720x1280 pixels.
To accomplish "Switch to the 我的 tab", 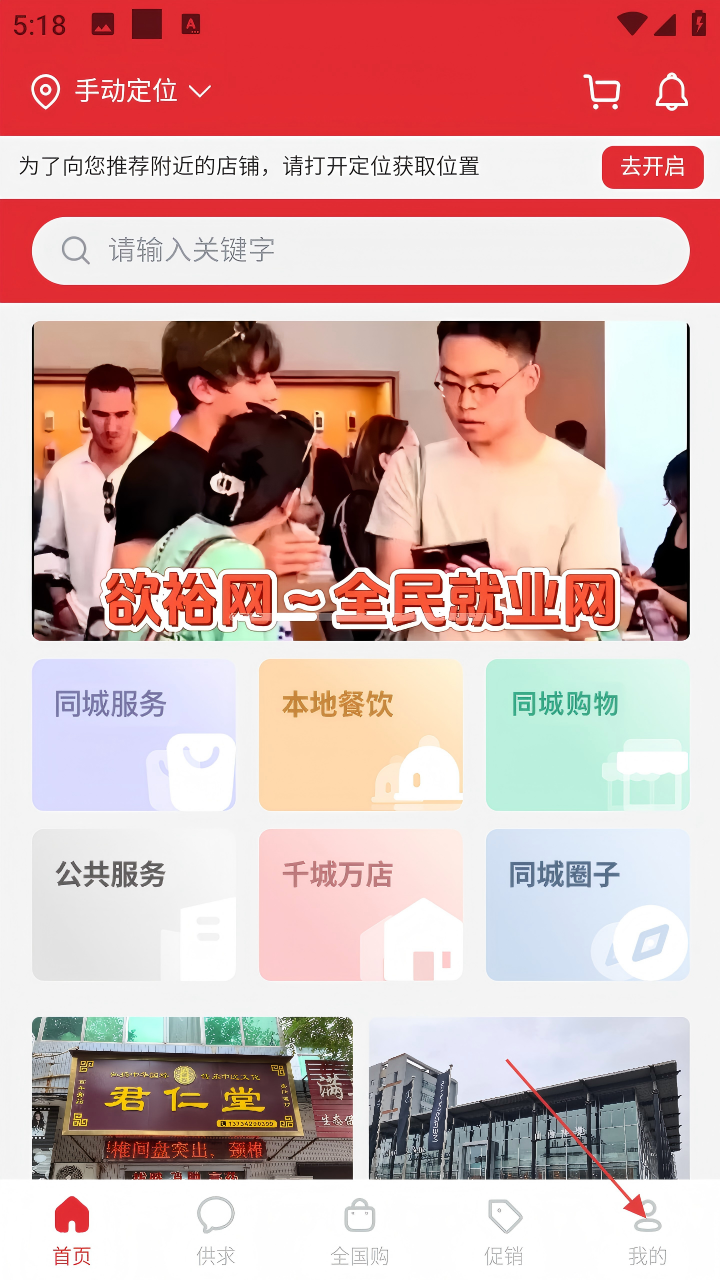I will coord(647,1231).
